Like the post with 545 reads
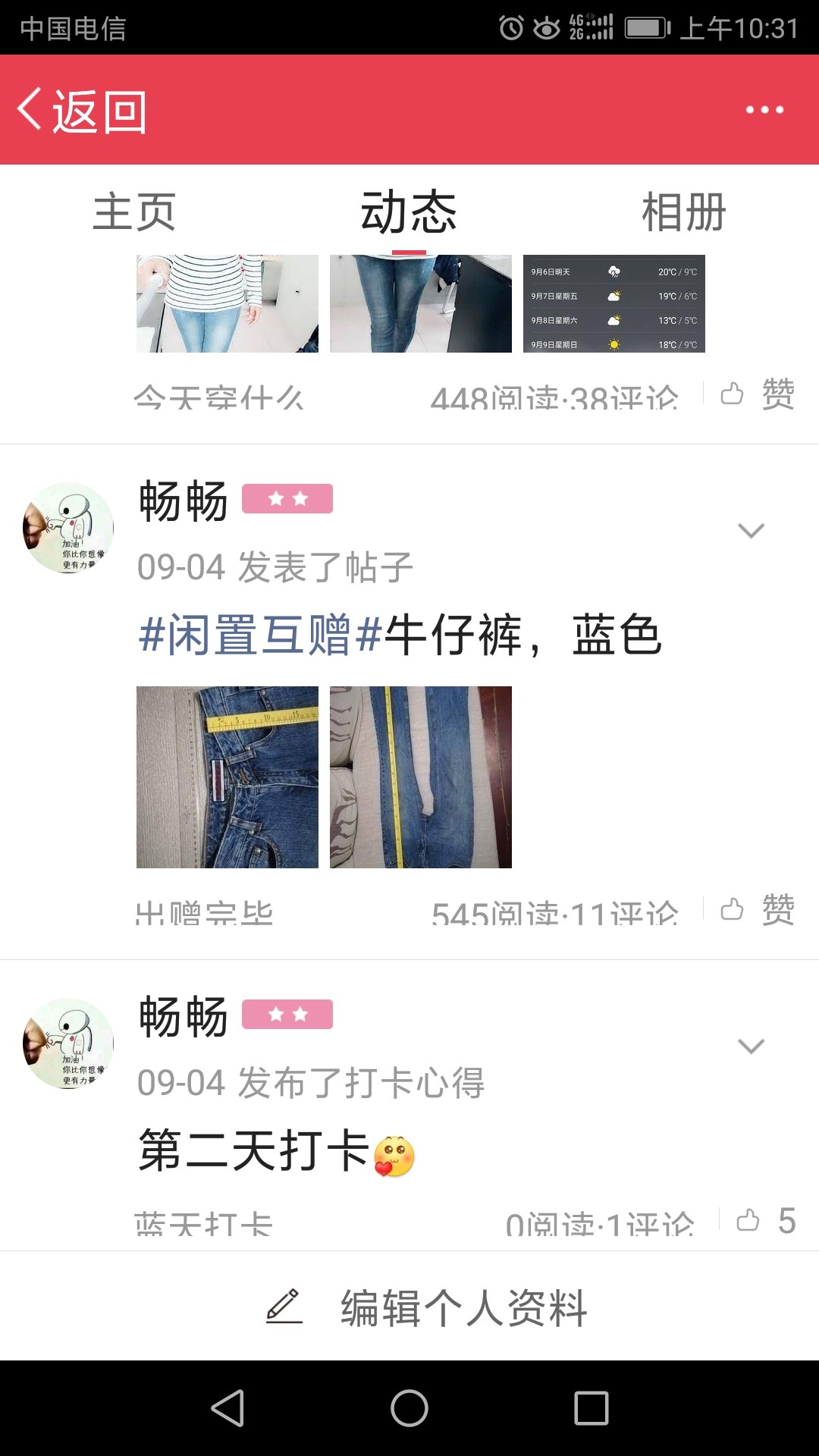Screen dimensions: 819x1456 758,909
